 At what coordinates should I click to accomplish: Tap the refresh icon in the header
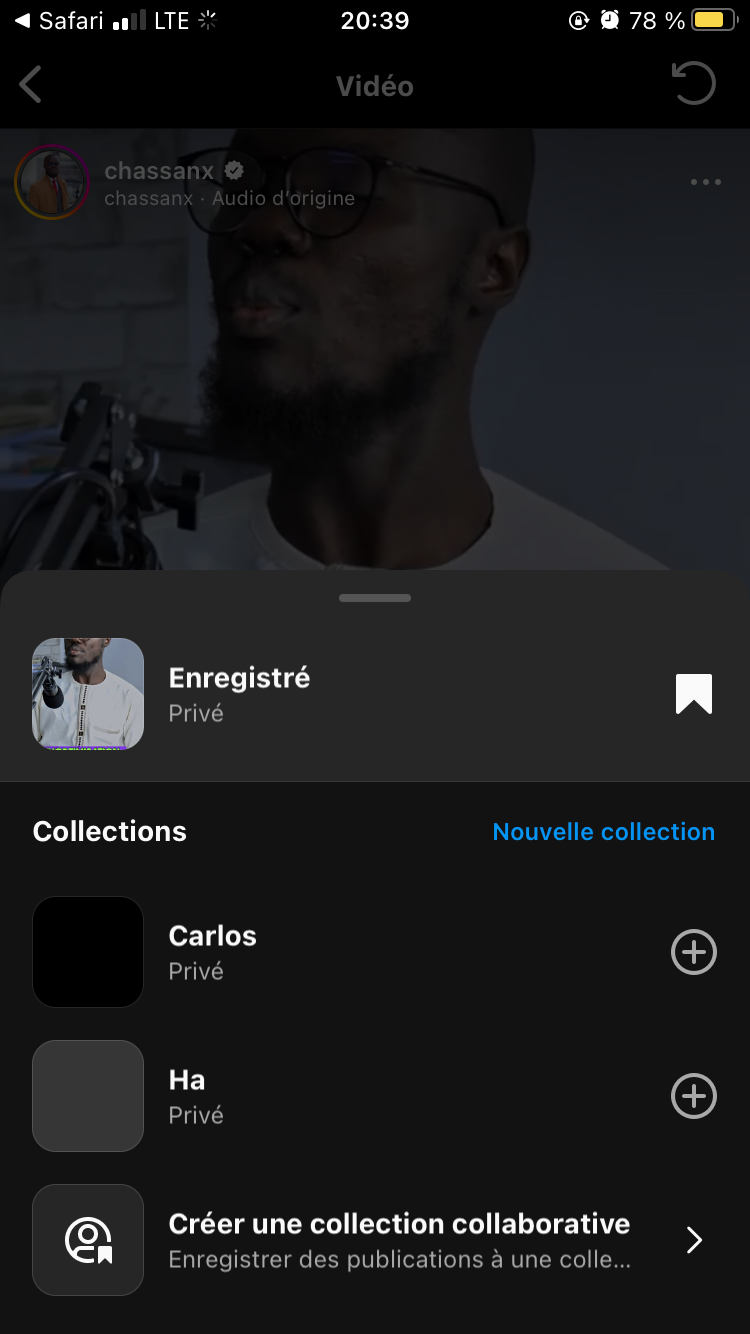pos(694,84)
